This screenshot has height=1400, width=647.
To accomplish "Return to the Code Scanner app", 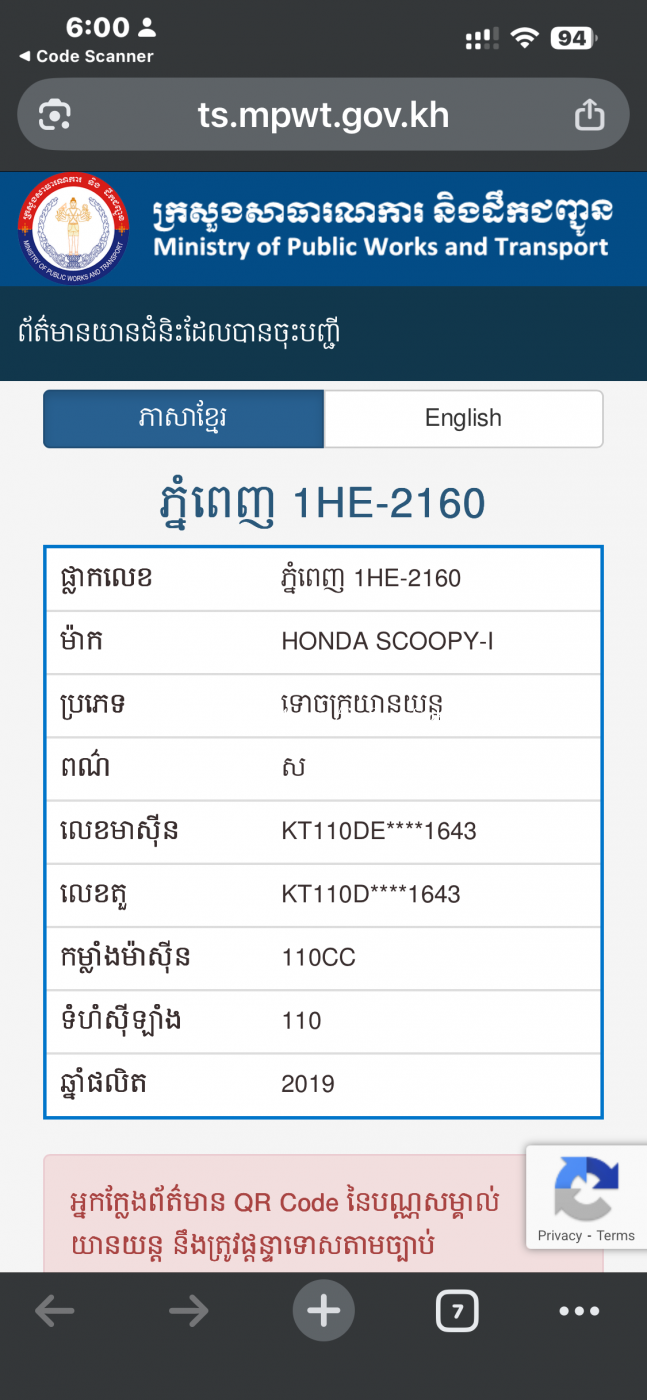I will point(86,57).
